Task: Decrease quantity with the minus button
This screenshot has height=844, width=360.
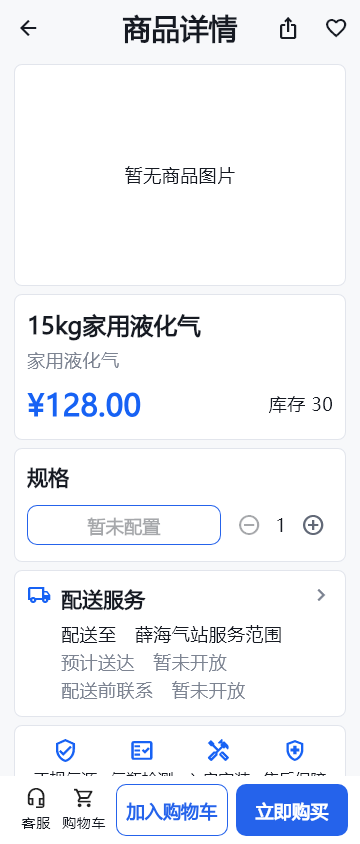Action: click(249, 525)
